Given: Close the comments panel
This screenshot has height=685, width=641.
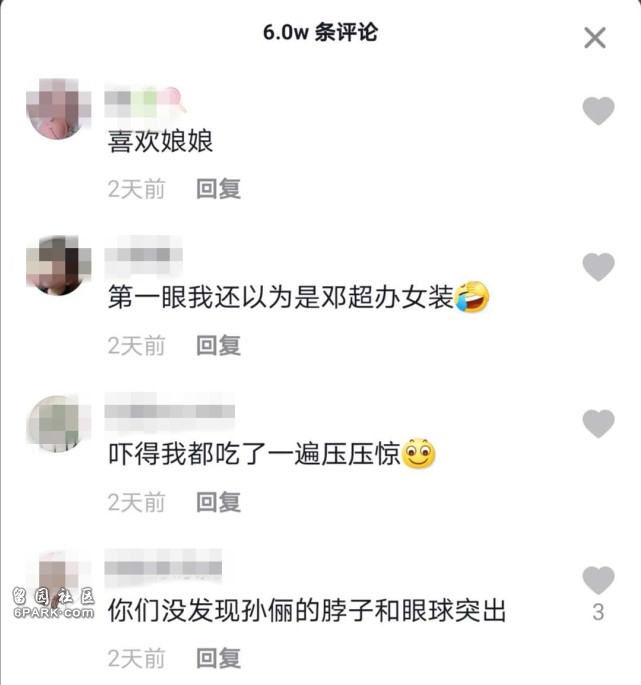Looking at the screenshot, I should (595, 38).
